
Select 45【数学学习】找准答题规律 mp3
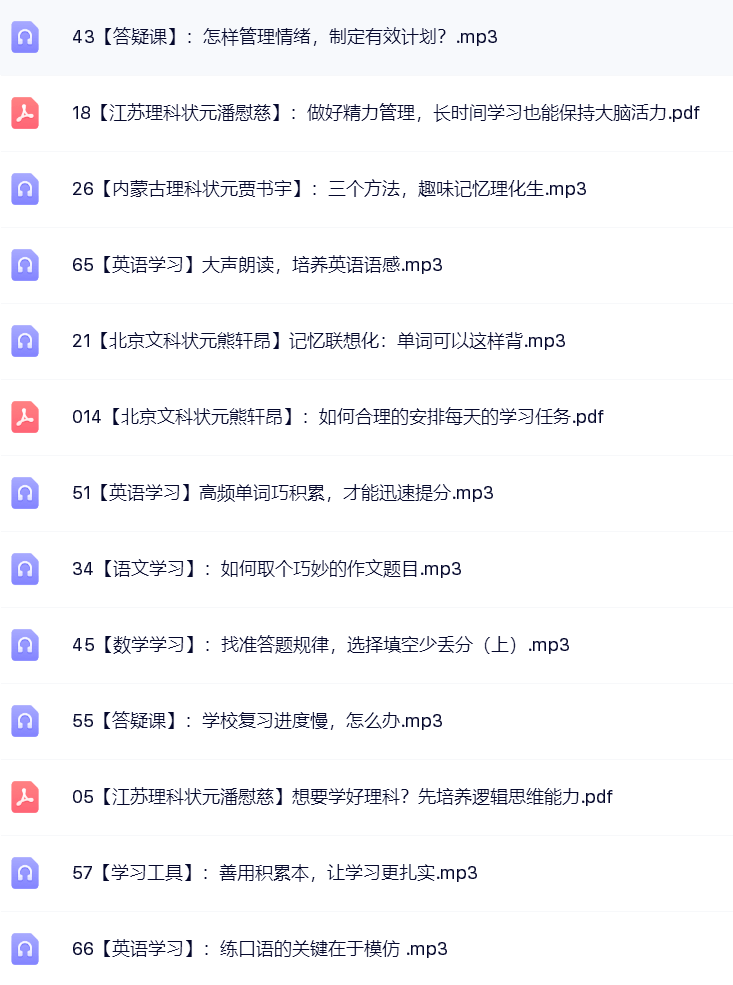[x=320, y=645]
